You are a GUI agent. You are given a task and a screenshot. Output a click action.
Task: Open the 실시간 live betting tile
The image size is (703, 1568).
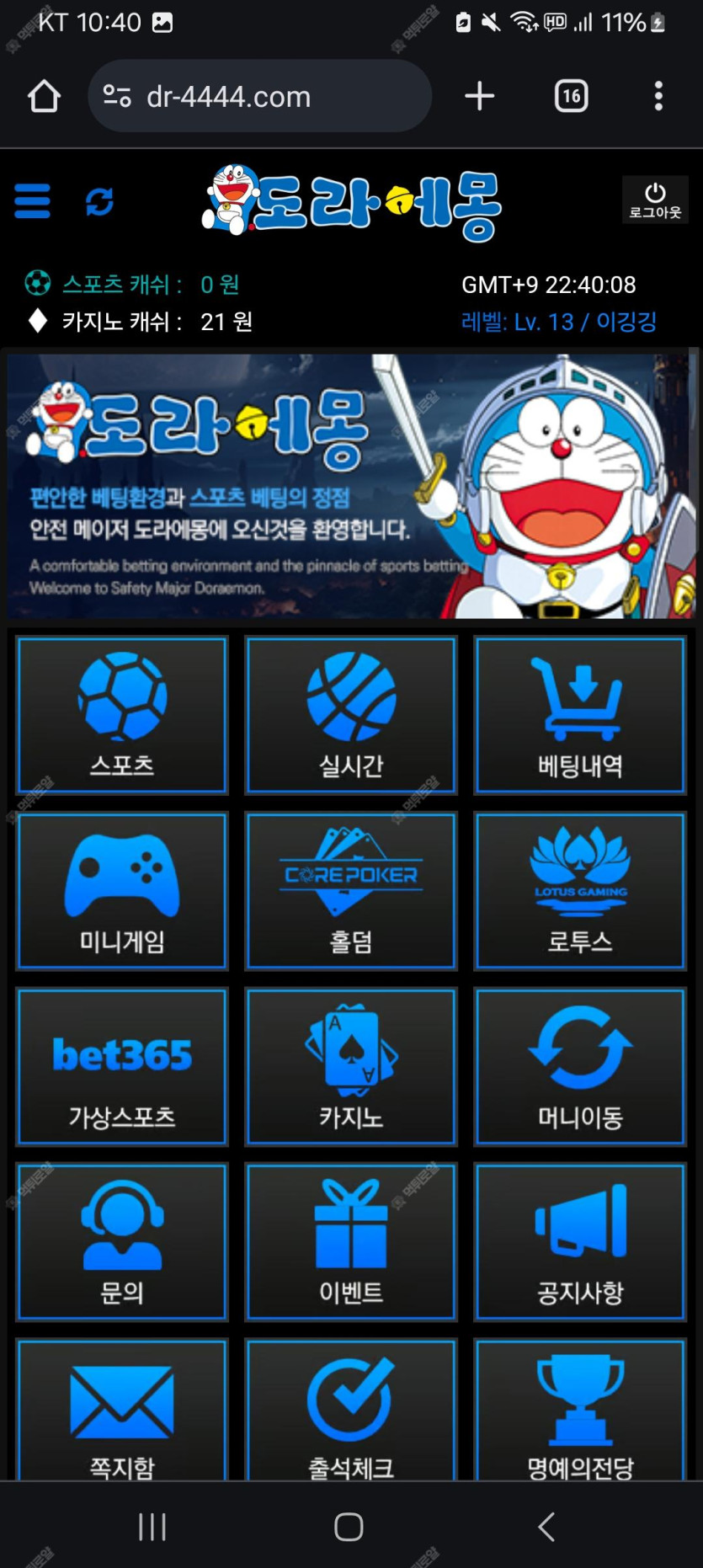pyautogui.click(x=351, y=715)
